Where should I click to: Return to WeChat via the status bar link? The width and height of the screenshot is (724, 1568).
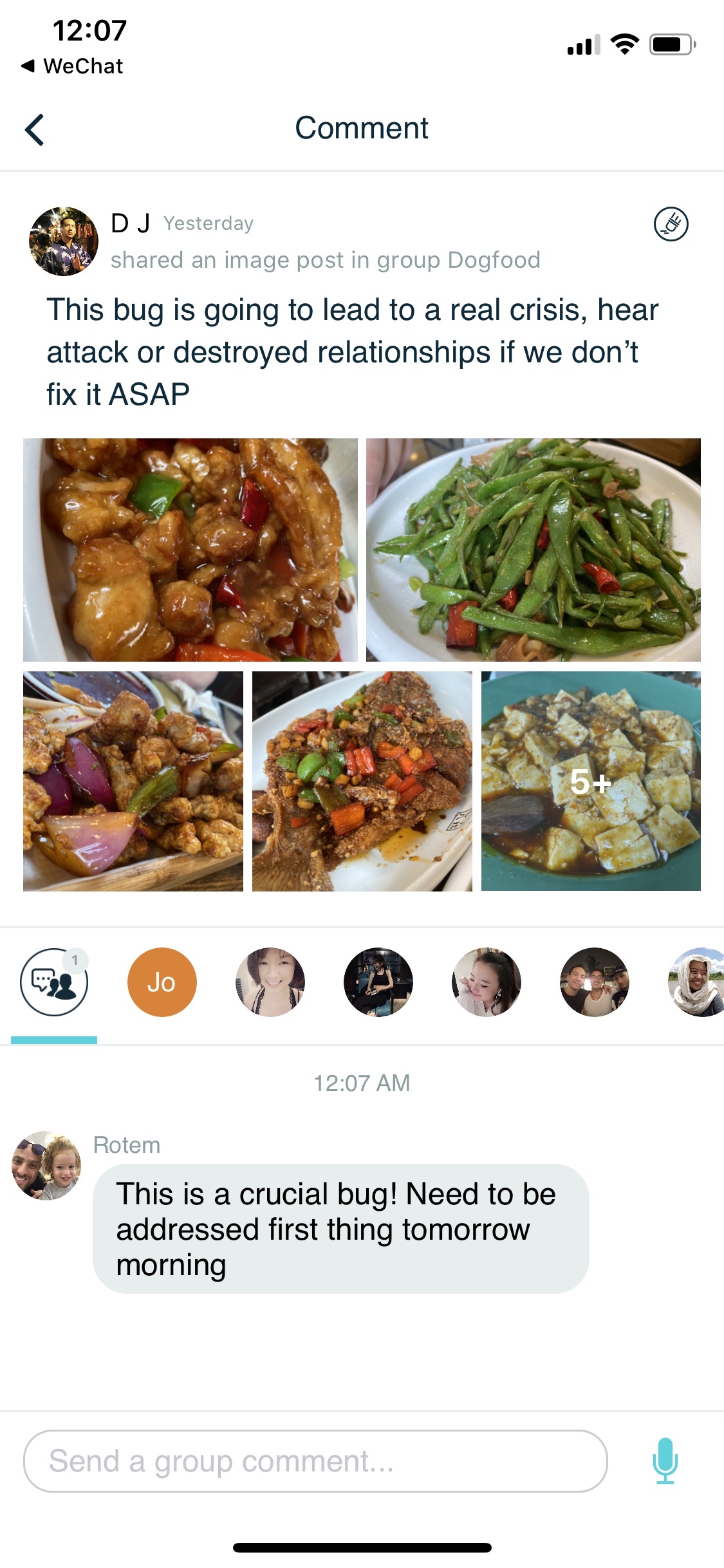pyautogui.click(x=72, y=66)
